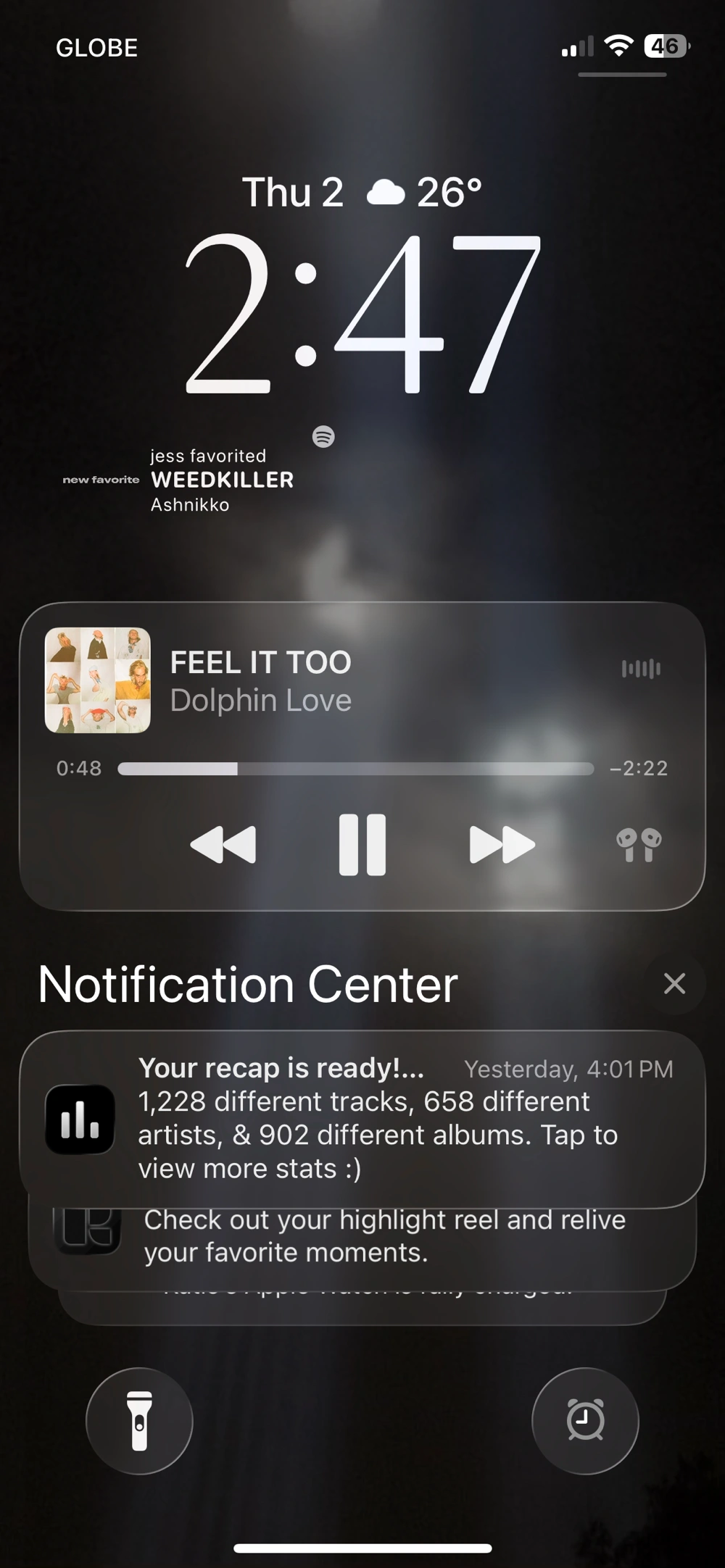Clear Notification Center with the X button
Viewport: 725px width, 1568px height.
click(x=674, y=983)
